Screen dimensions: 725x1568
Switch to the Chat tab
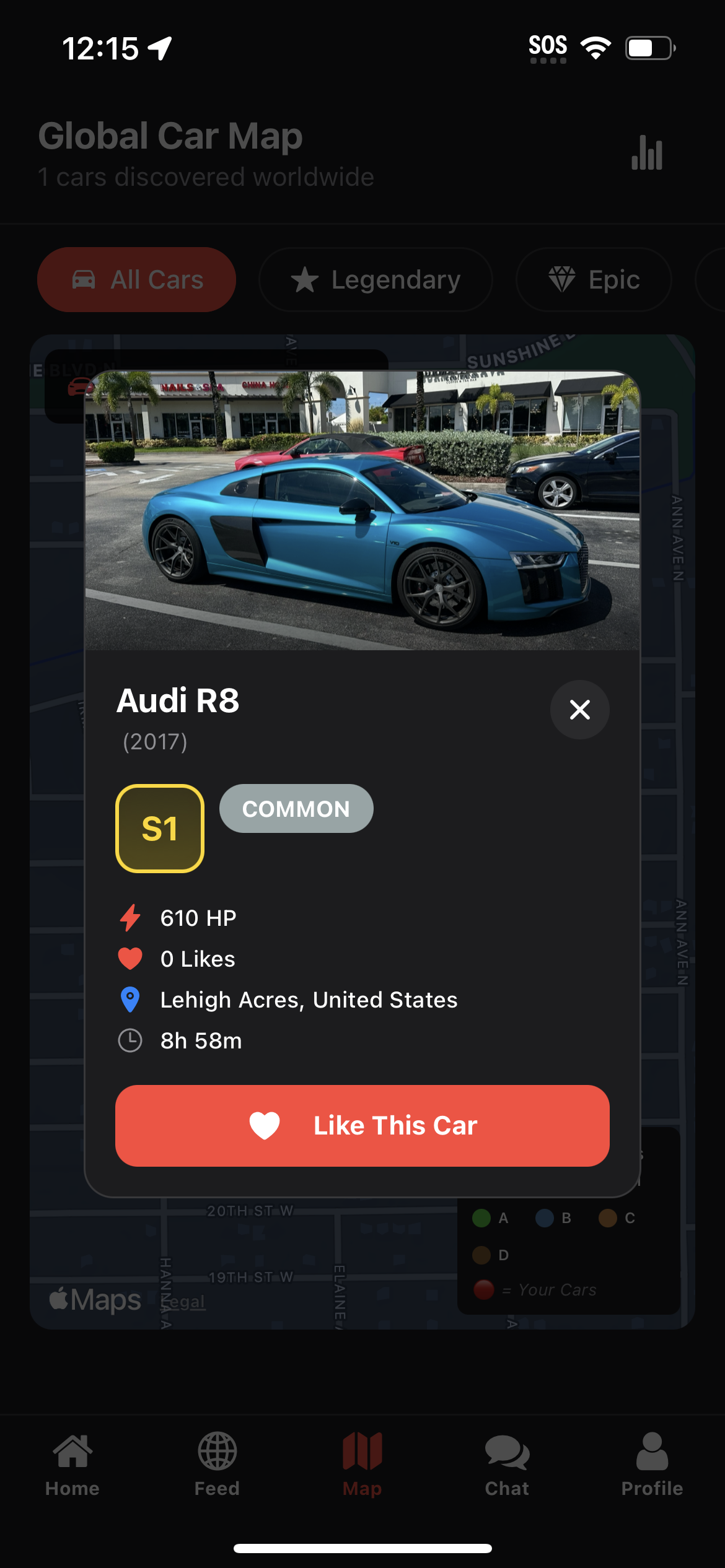click(x=507, y=1464)
